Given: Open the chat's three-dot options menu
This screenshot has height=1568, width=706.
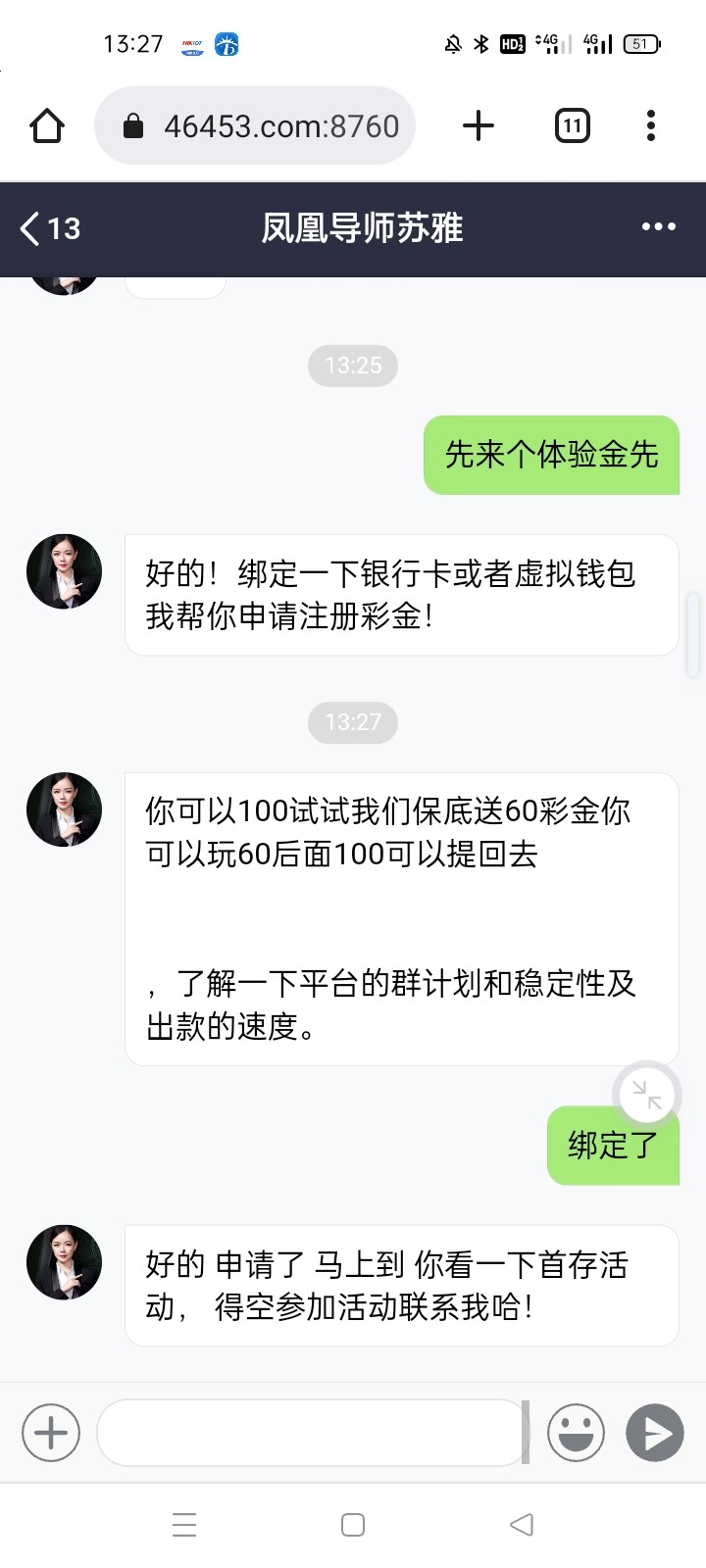Looking at the screenshot, I should tap(658, 227).
